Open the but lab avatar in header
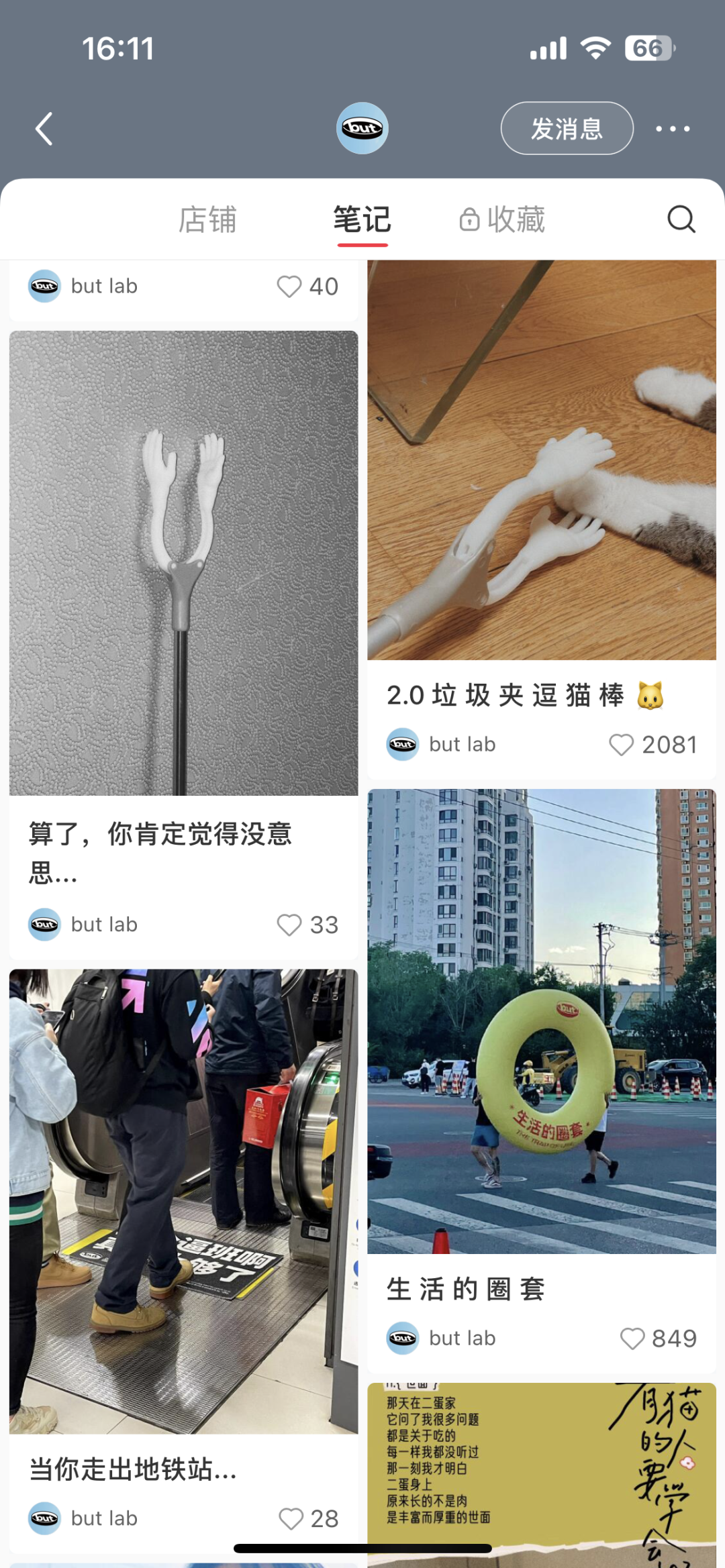 (x=362, y=128)
